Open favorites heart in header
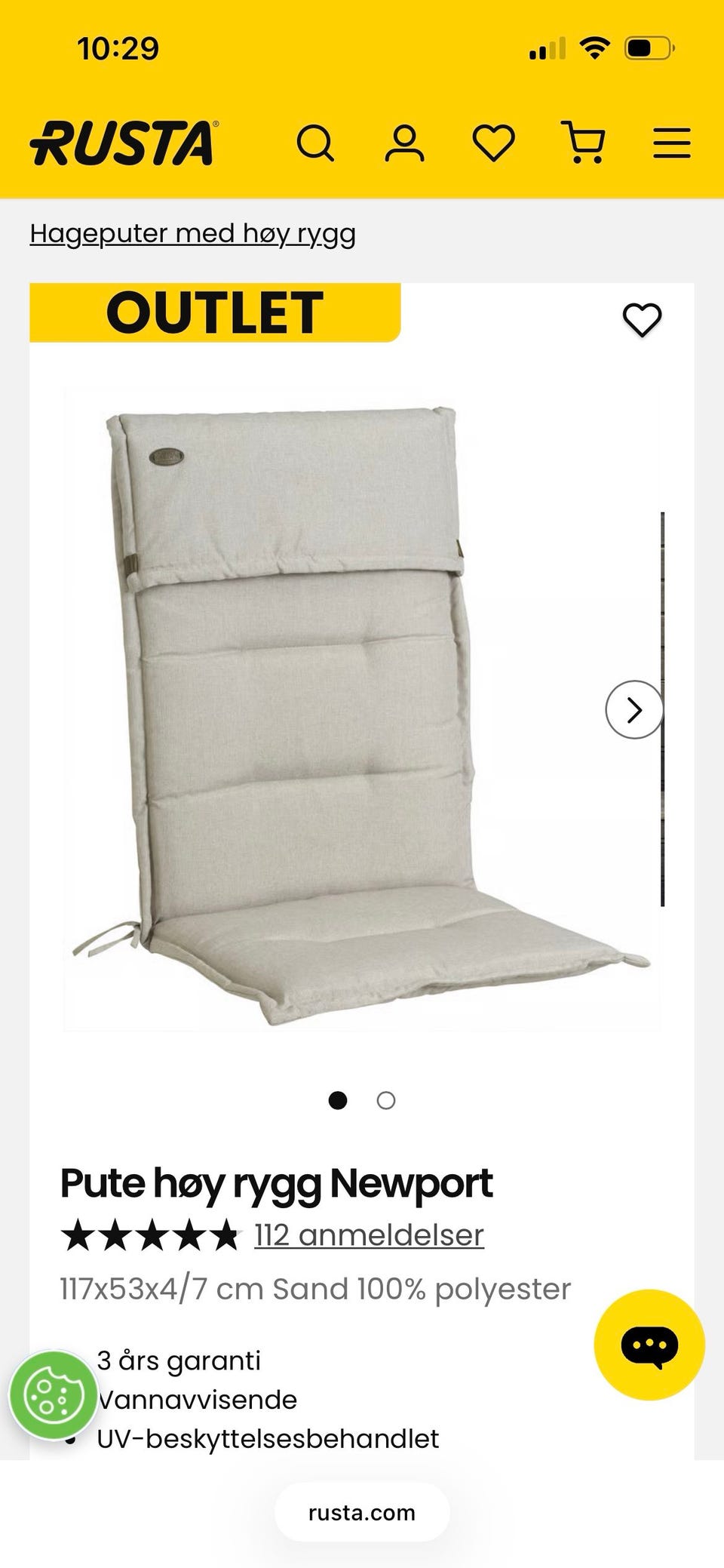Screen dimensions: 724x1568 493,143
